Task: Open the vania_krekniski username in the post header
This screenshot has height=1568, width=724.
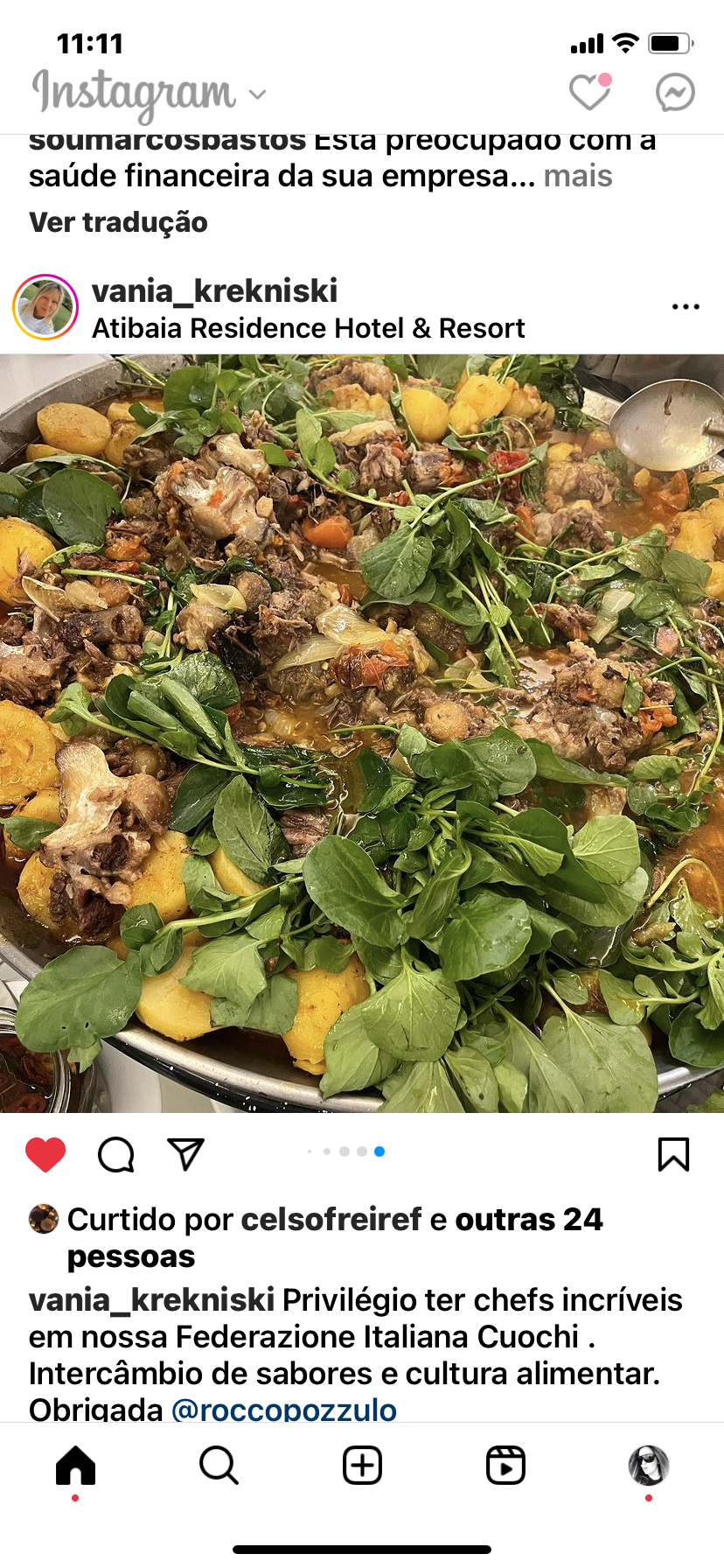Action: pos(214,291)
